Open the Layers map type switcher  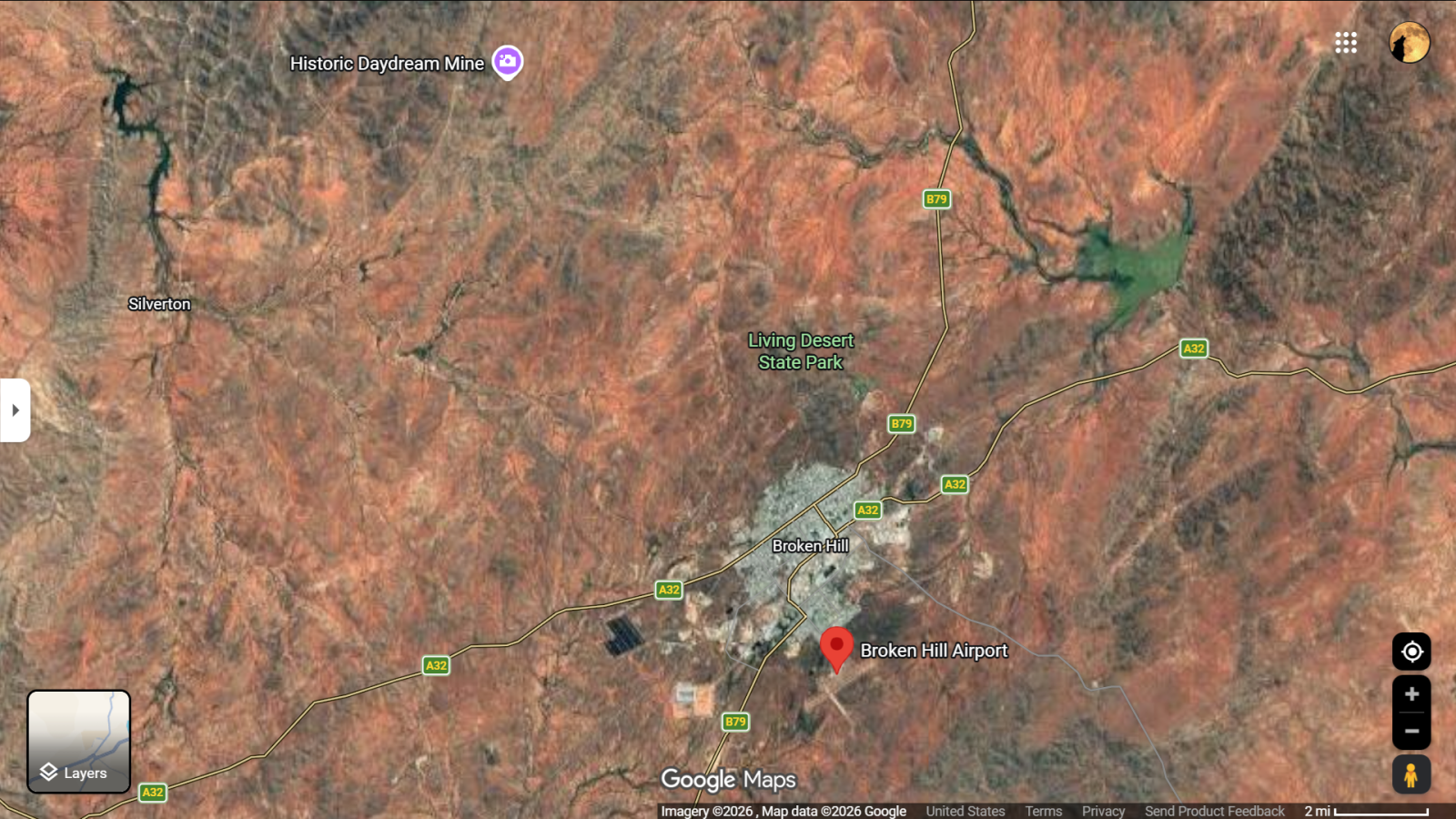[78, 742]
